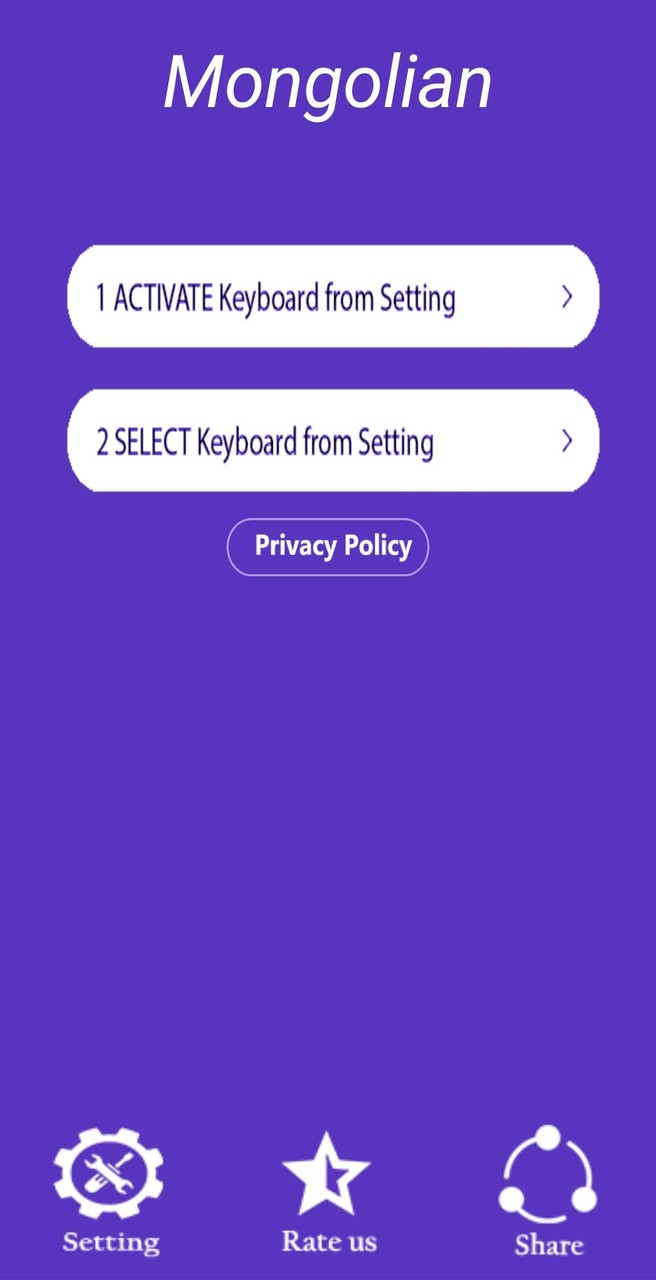This screenshot has height=1280, width=656.
Task: Open Setting at the bottom
Action: point(109,1190)
